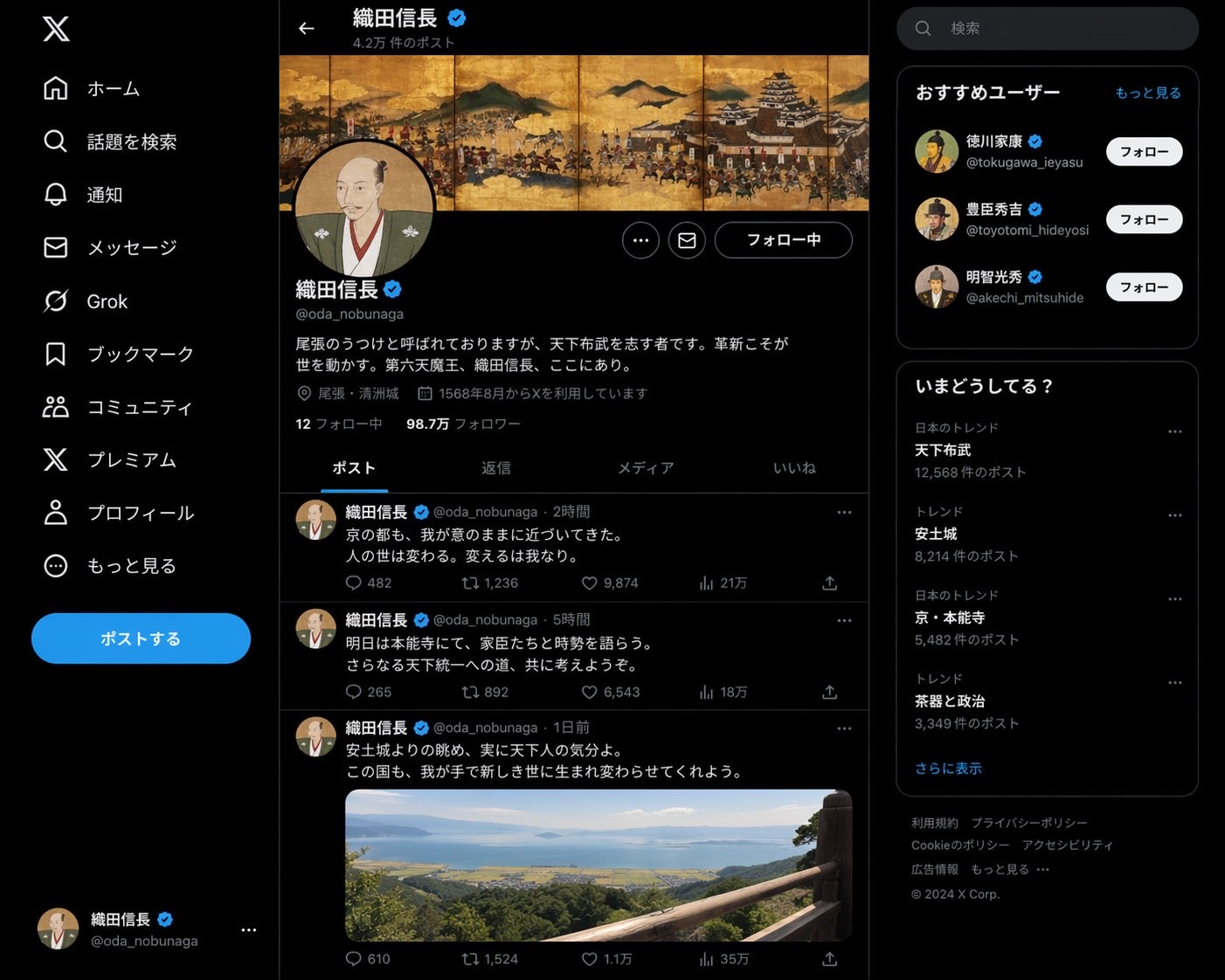Viewport: 1225px width, 980px height.
Task: Tap the フォロー中 button
Action: click(783, 240)
